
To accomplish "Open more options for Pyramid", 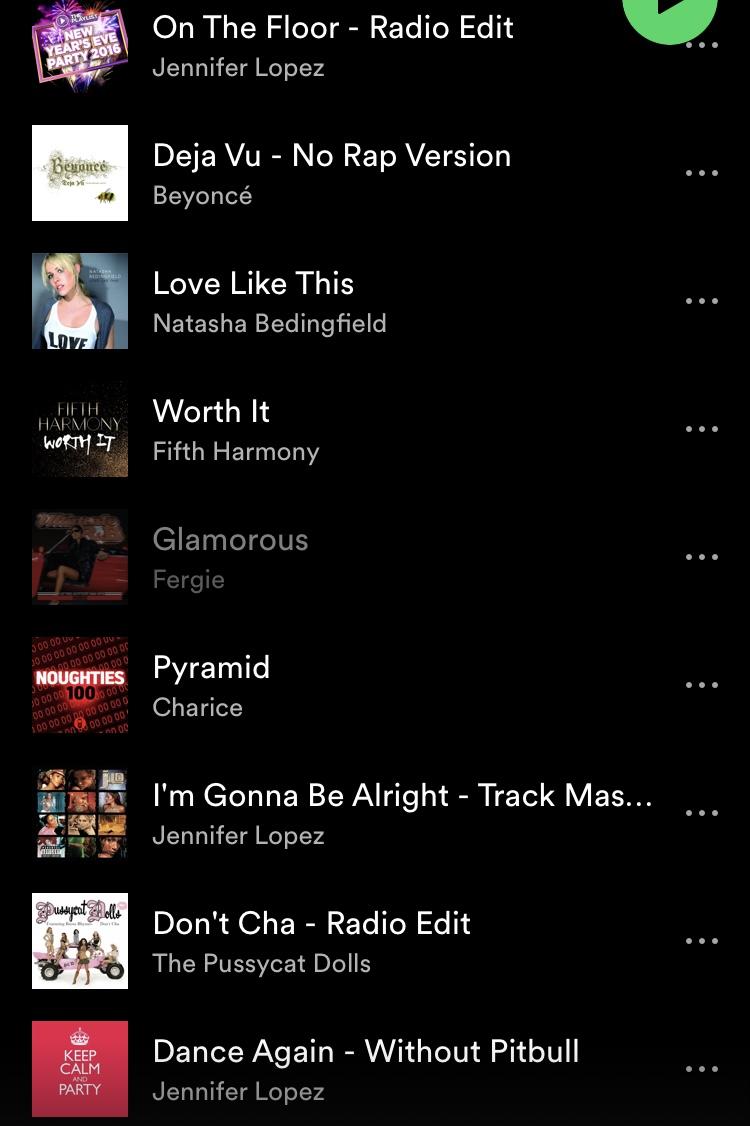I will point(702,686).
